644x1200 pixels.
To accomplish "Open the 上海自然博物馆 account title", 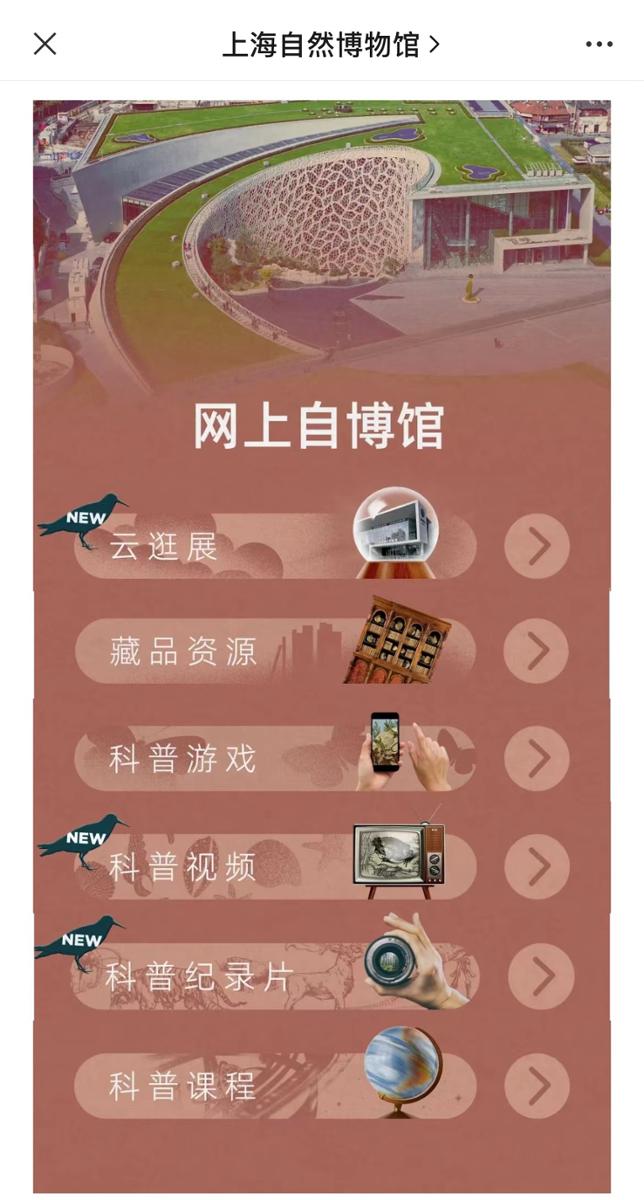I will click(330, 45).
